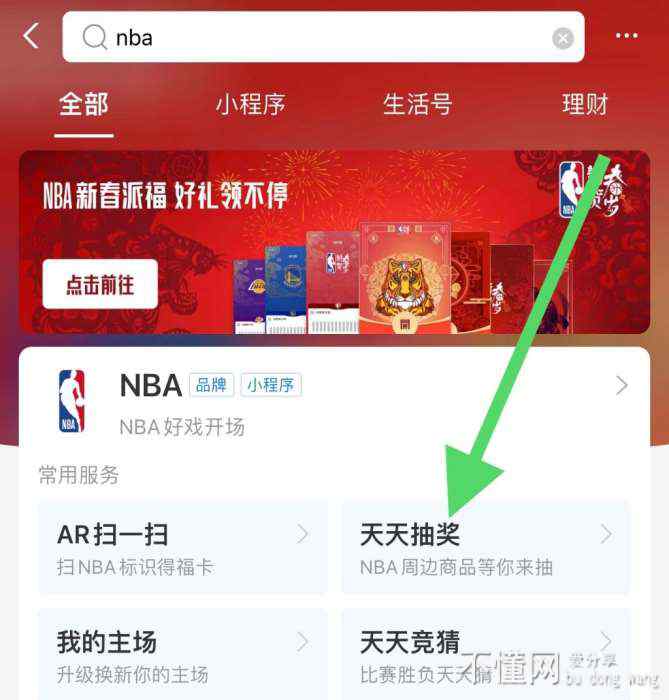The width and height of the screenshot is (669, 700).
Task: Open the AR扫一扫 service
Action: [183, 549]
